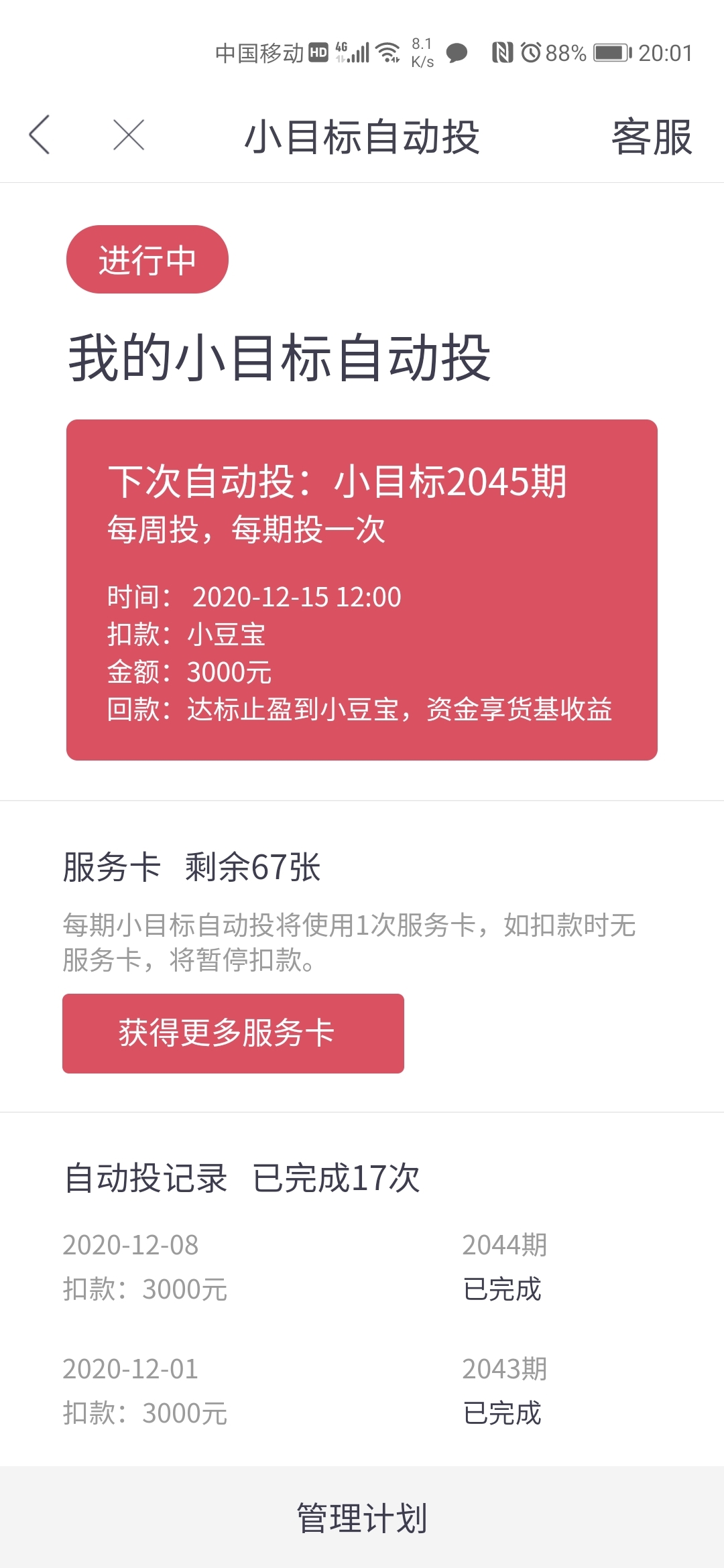Open 管理计划 at the bottom
The width and height of the screenshot is (724, 1568).
coord(362,1518)
